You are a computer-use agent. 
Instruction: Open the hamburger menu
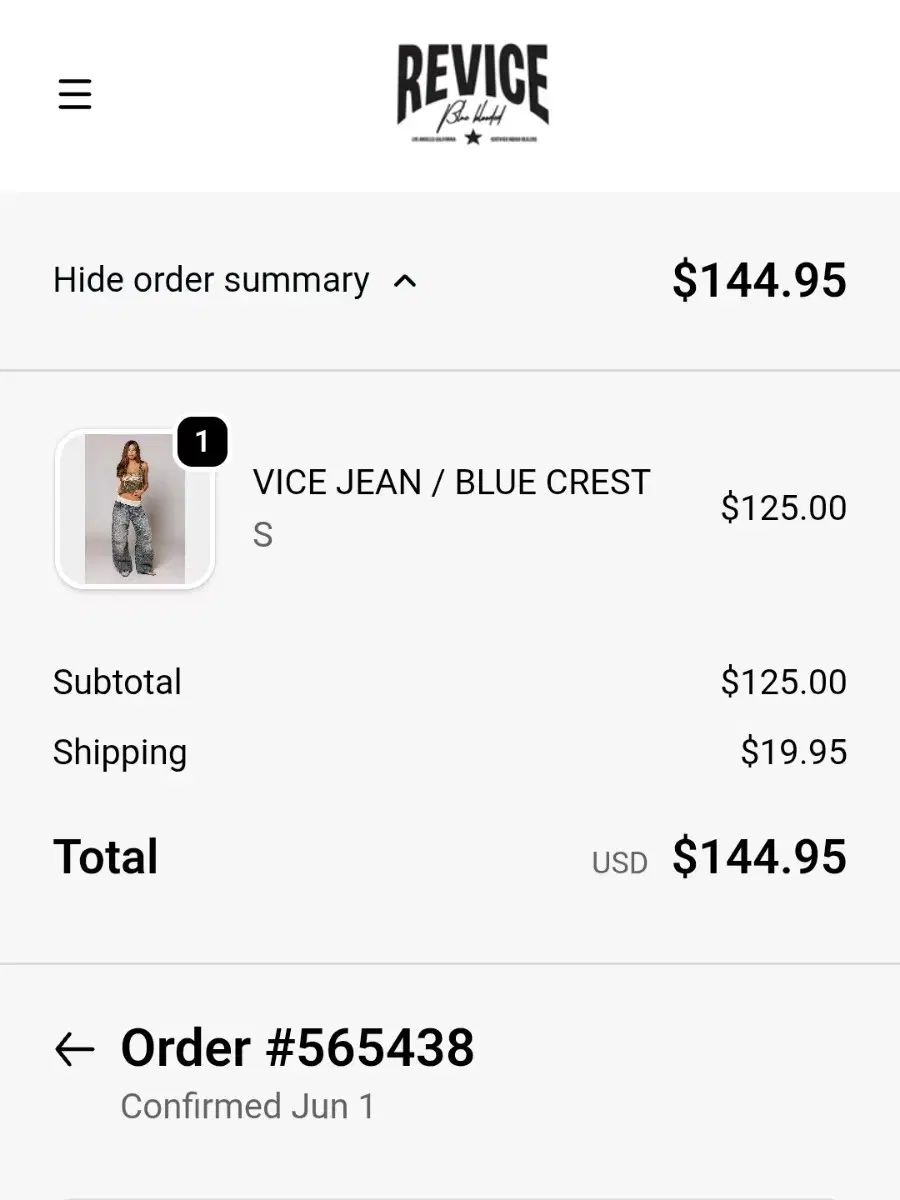tap(75, 95)
